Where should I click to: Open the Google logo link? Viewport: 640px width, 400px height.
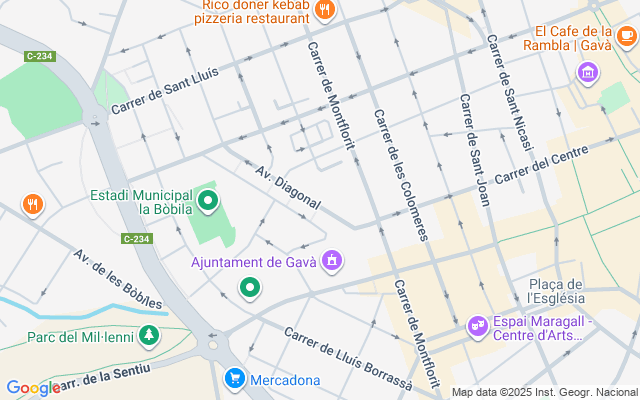[x=33, y=388]
